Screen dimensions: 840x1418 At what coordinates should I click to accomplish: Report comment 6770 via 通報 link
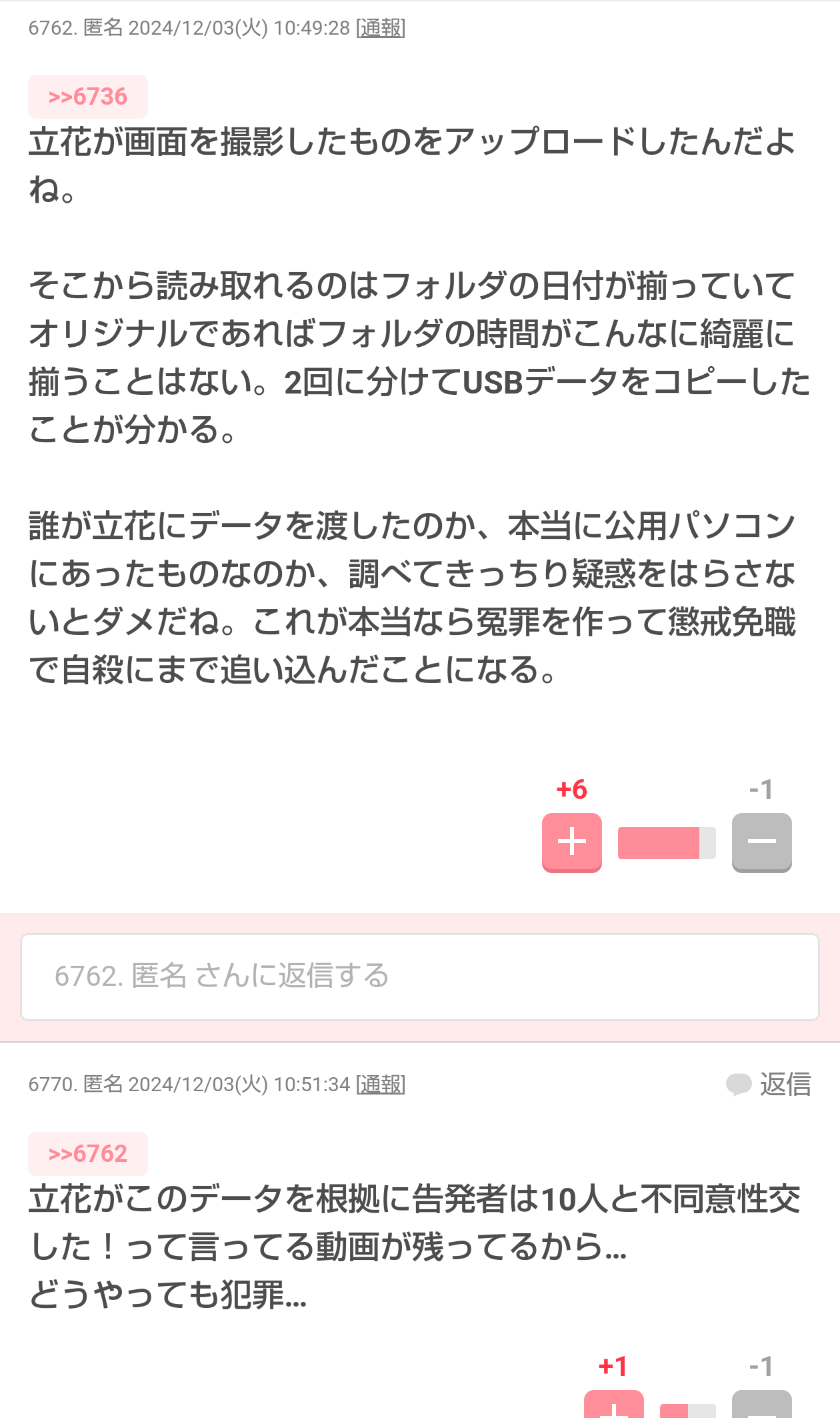(381, 1085)
